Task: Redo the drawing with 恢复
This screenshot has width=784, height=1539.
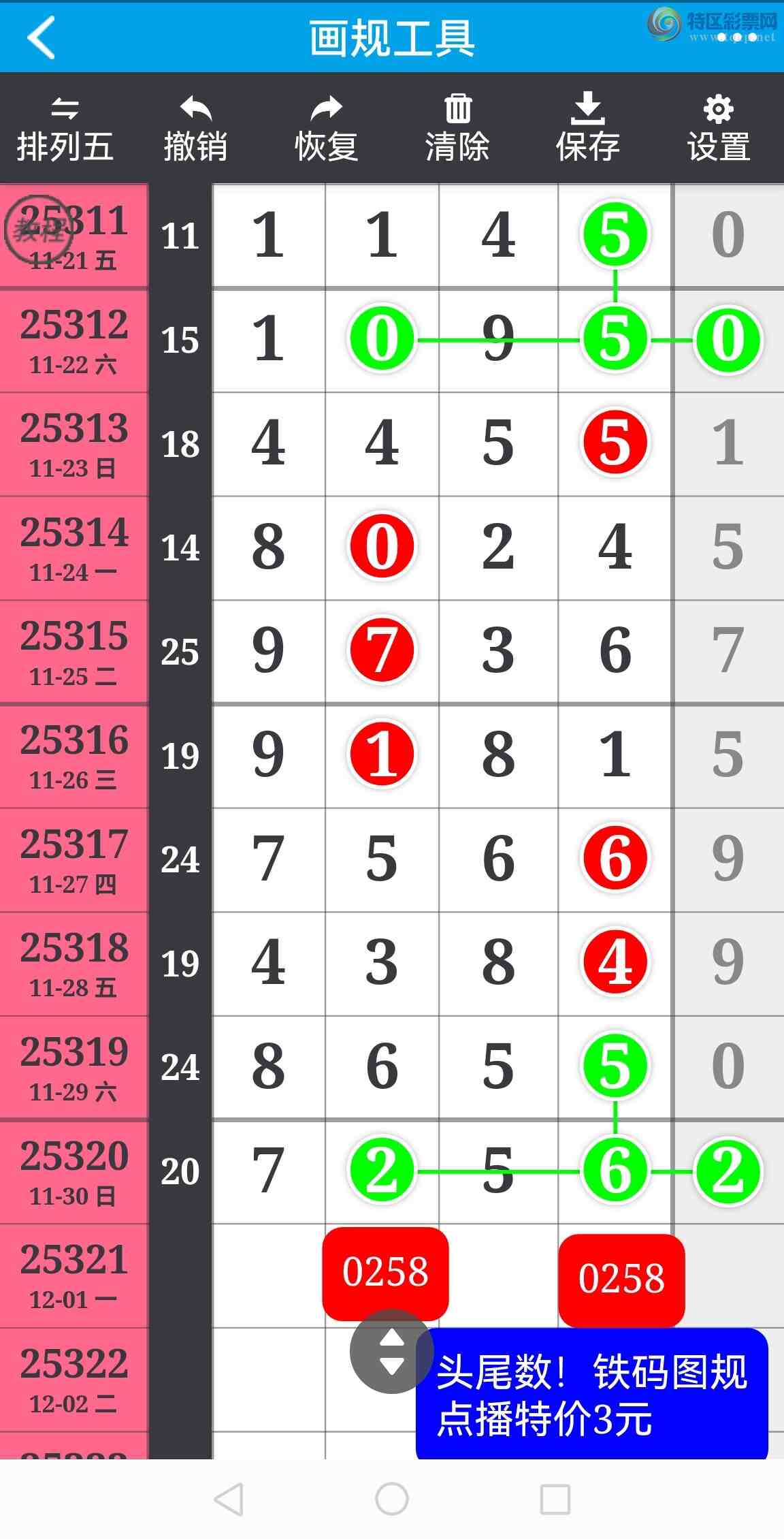Action: coord(326,129)
